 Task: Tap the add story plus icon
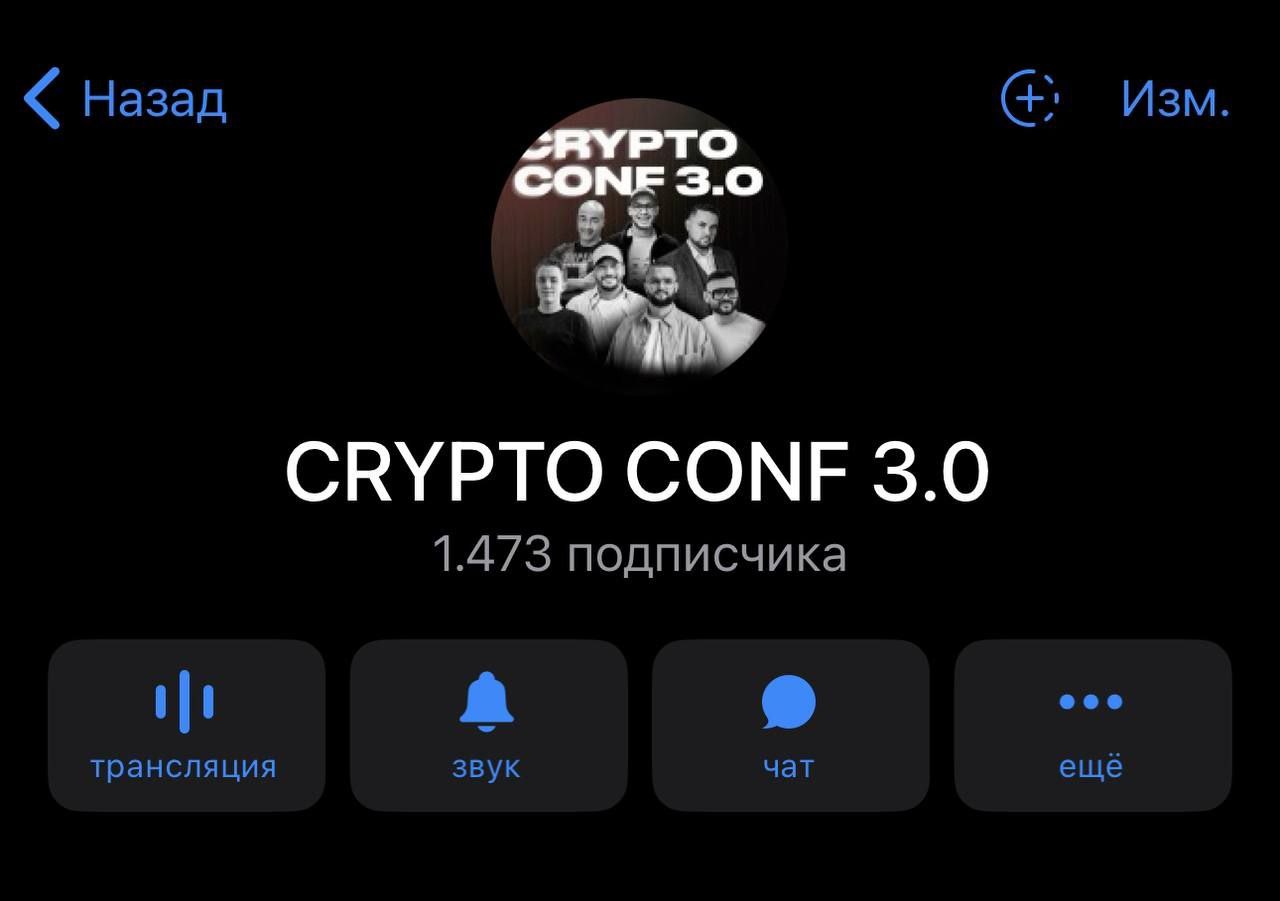1030,99
